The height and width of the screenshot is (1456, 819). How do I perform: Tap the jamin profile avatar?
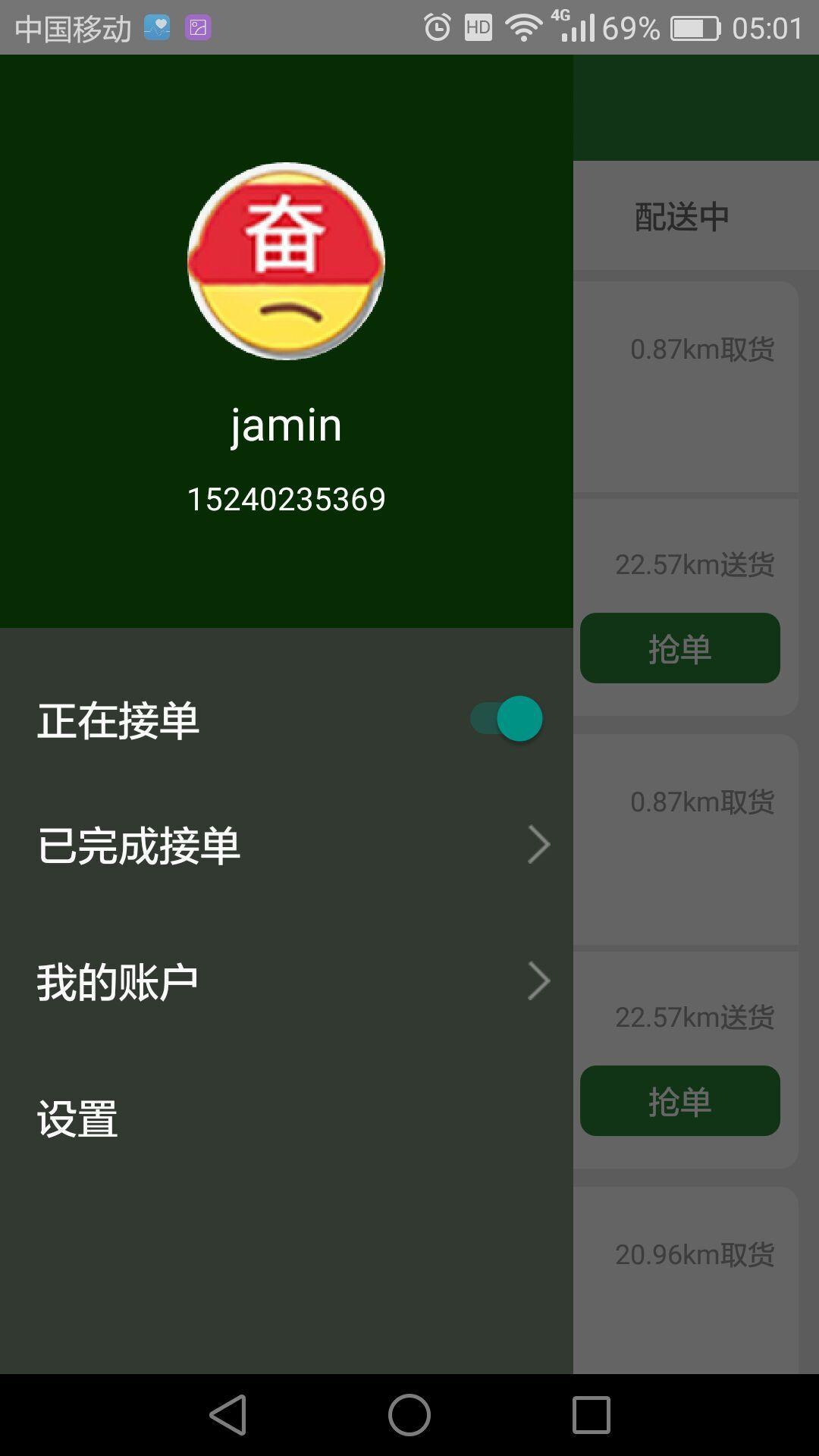286,261
